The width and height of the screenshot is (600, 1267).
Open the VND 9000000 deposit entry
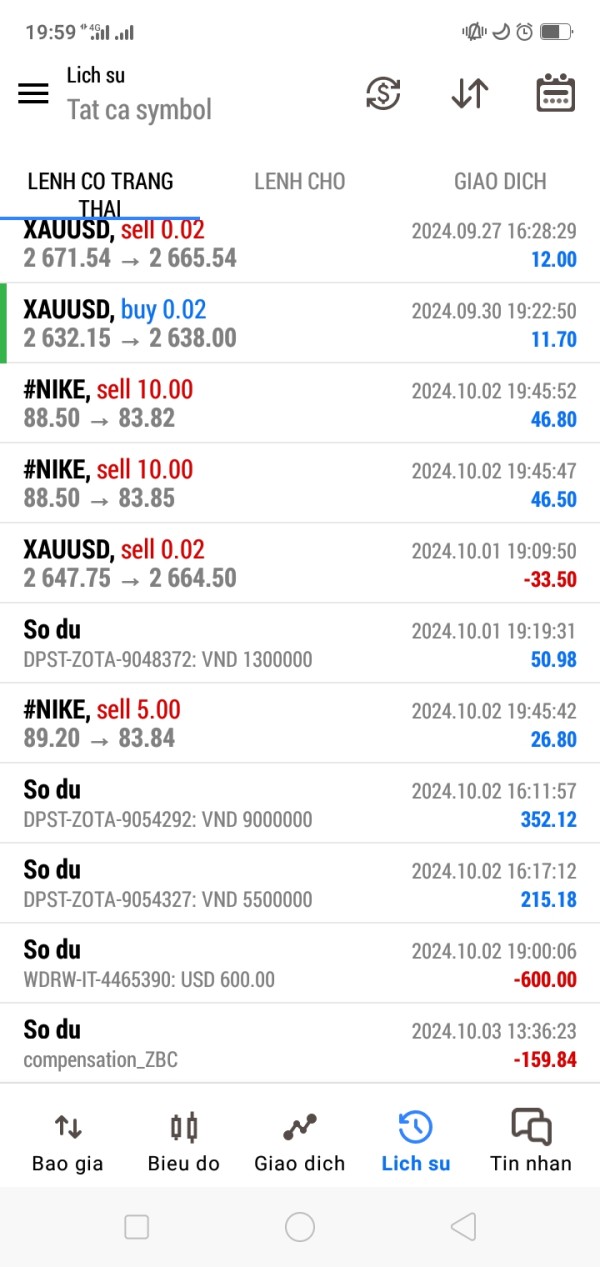pyautogui.click(x=300, y=803)
